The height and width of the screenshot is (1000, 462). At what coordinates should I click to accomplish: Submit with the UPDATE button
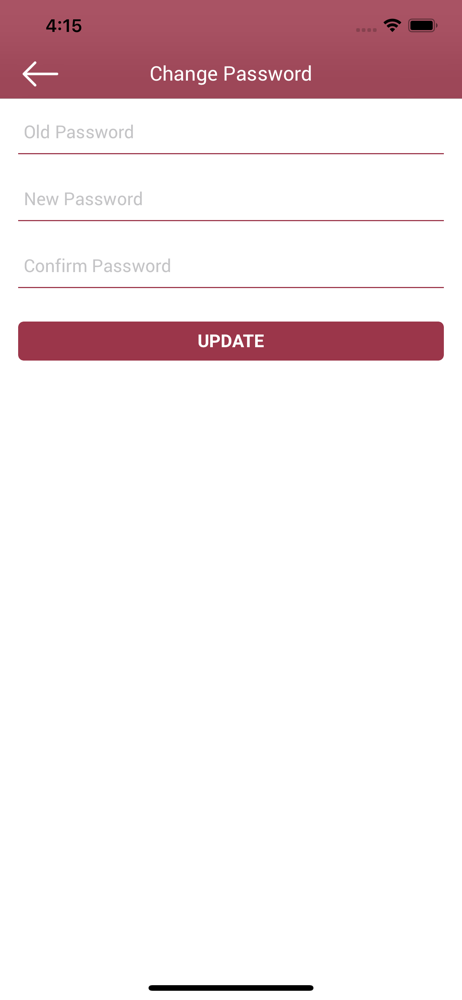coord(230,341)
